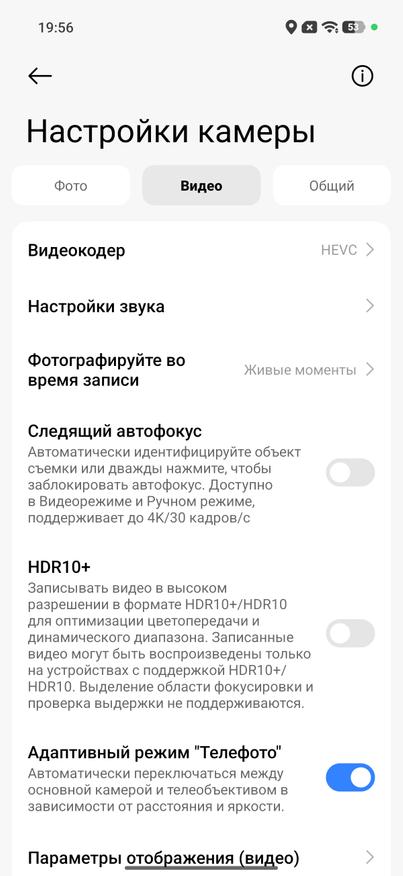Open Настройки звука

[x=201, y=306]
